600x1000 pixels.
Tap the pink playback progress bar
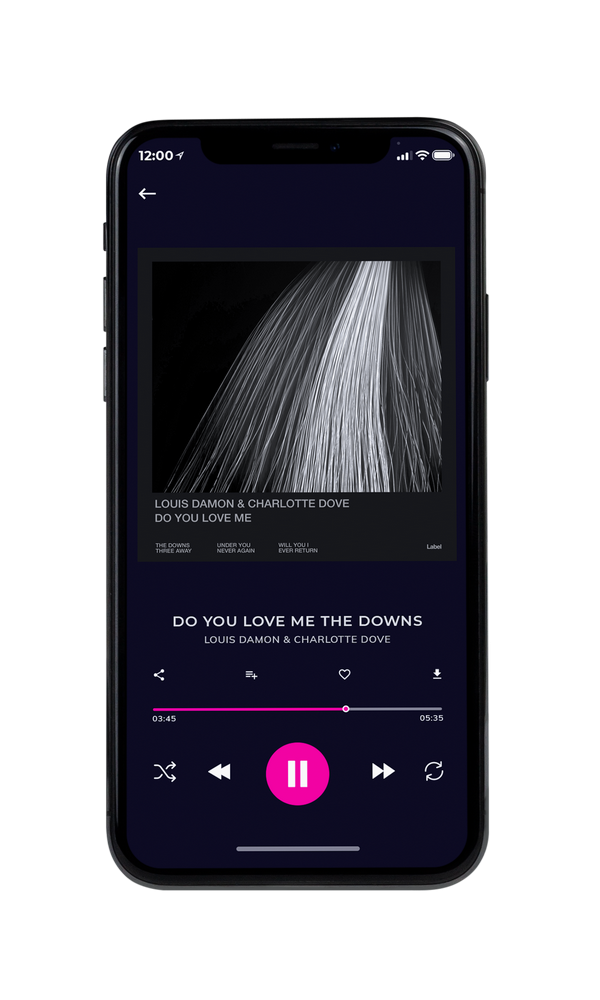[297, 709]
